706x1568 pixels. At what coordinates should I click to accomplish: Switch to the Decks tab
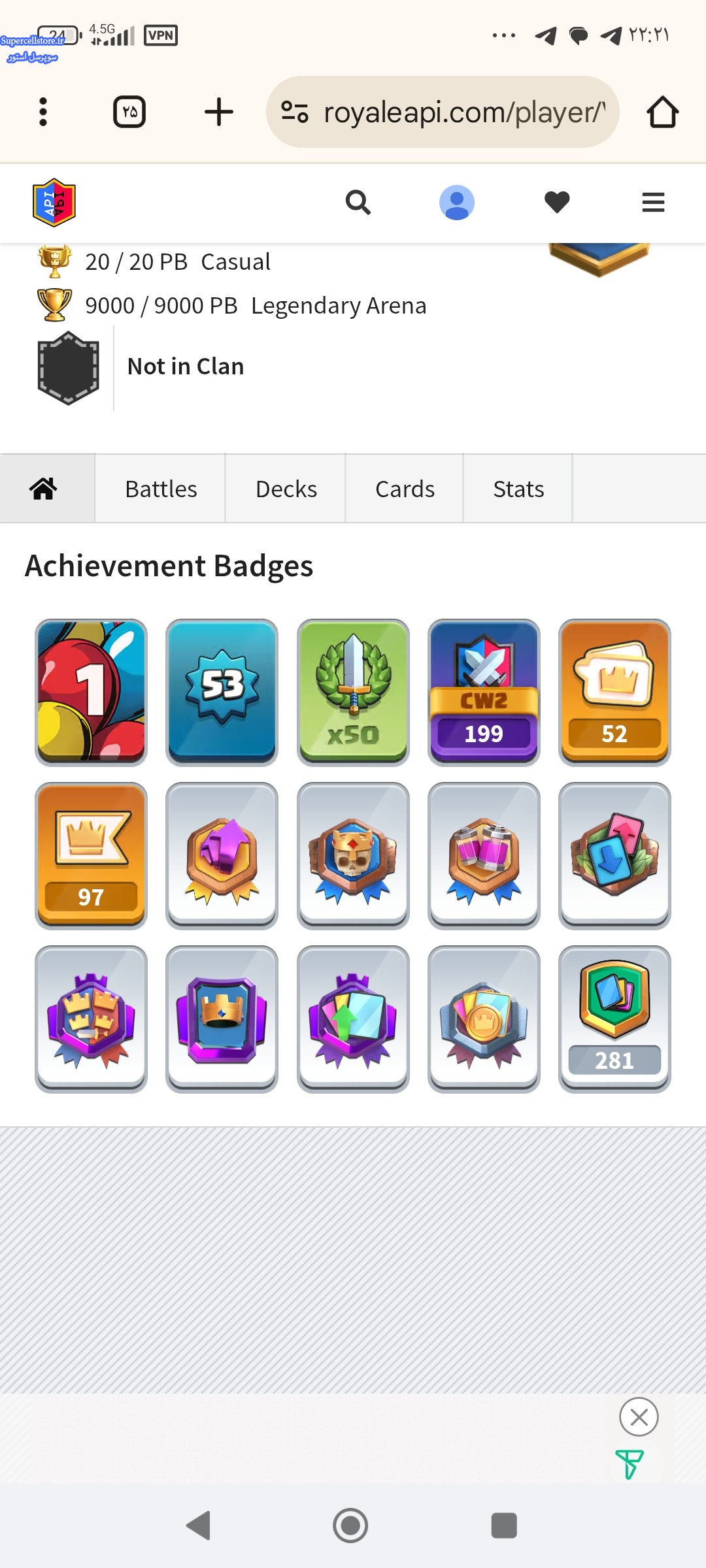pyautogui.click(x=286, y=489)
